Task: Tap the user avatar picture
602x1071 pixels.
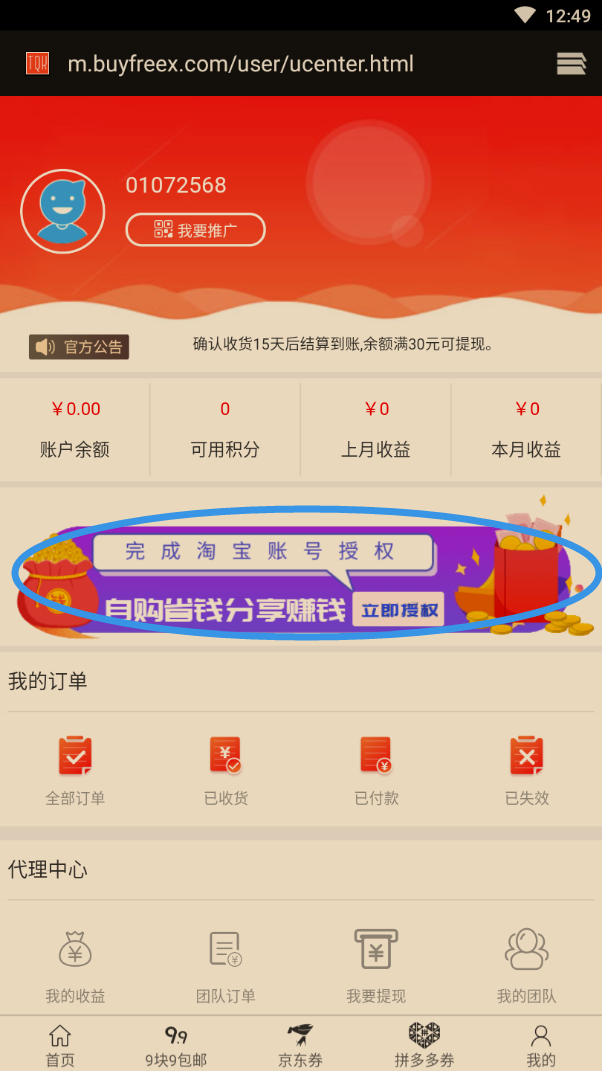Action: [x=63, y=211]
